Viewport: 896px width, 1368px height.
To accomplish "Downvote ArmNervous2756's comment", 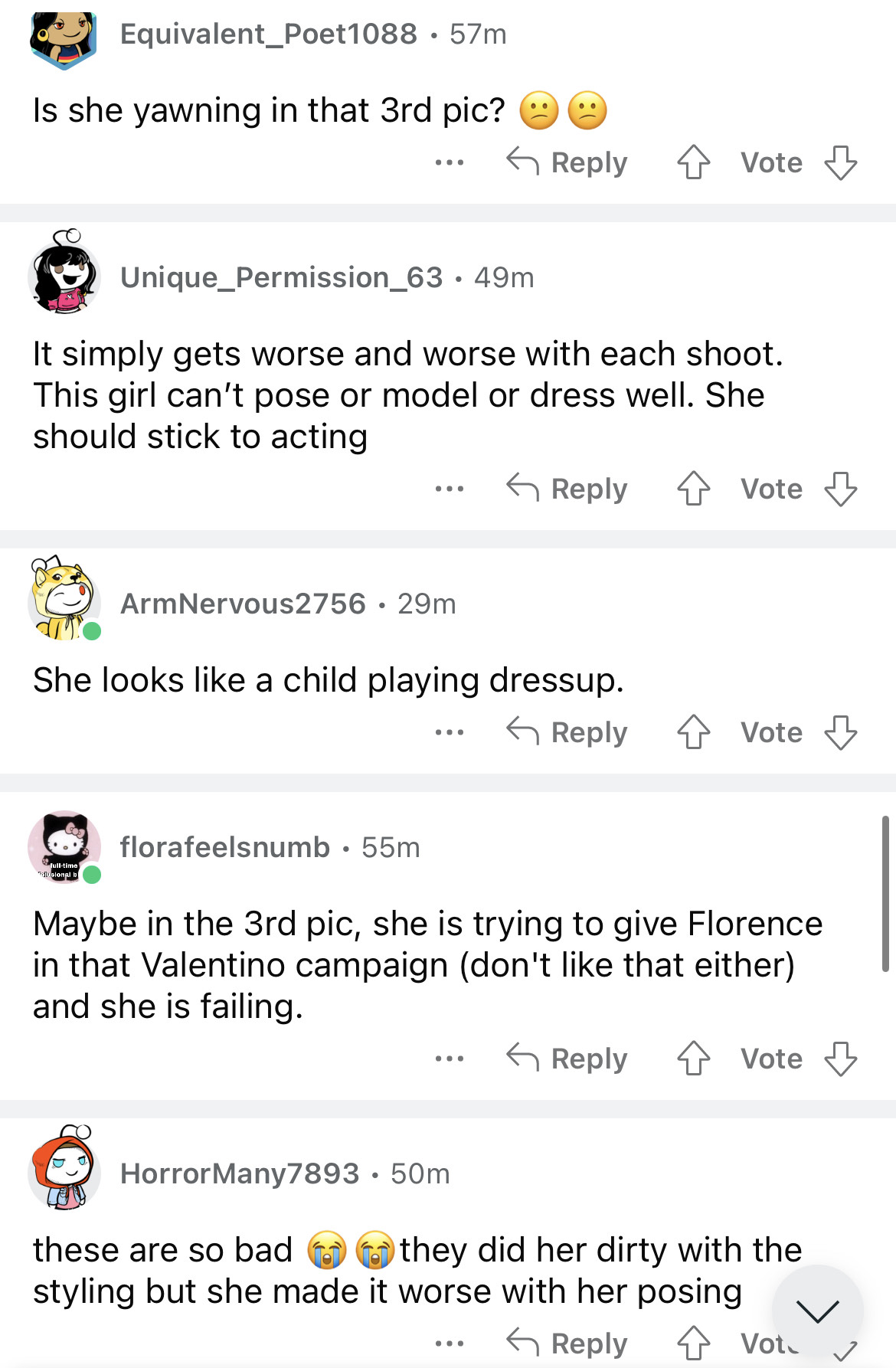I will coord(840,732).
